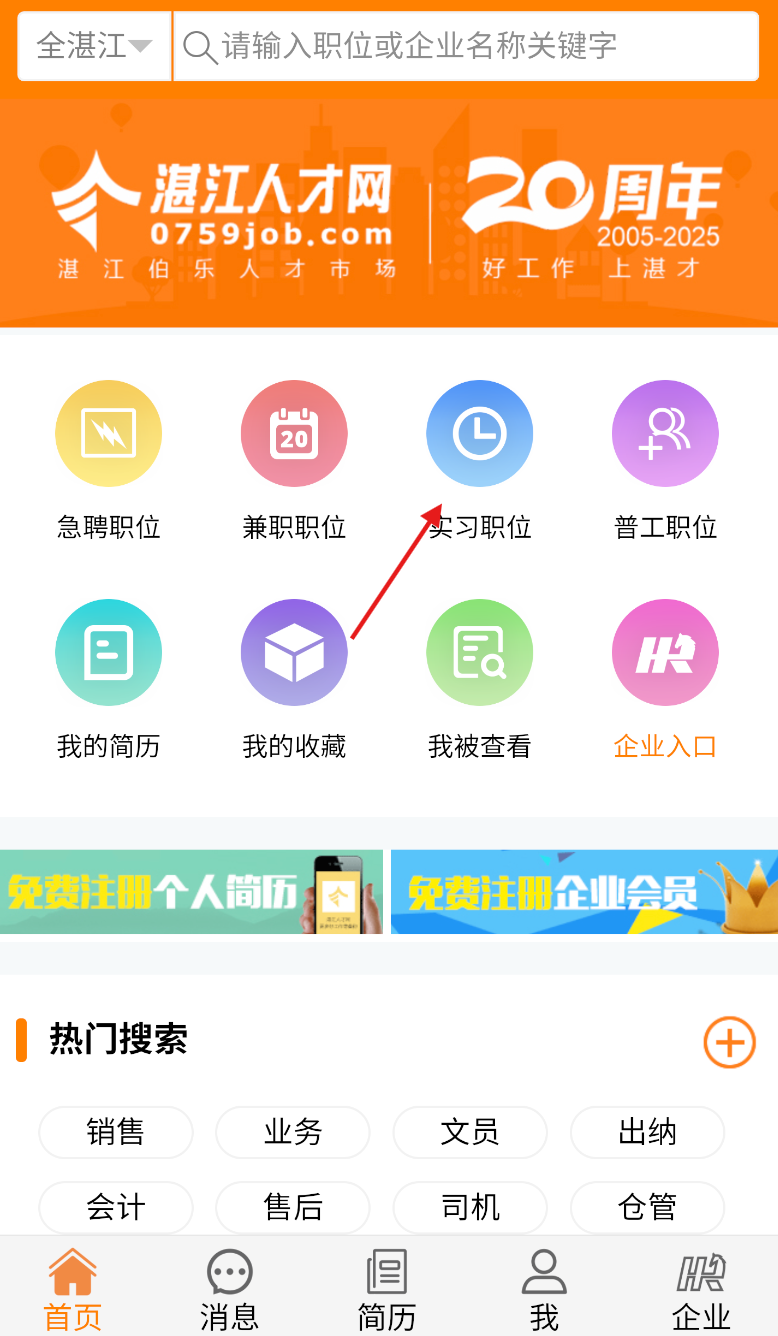
Task: Open the 全湛江 region dropdown
Action: coord(95,46)
